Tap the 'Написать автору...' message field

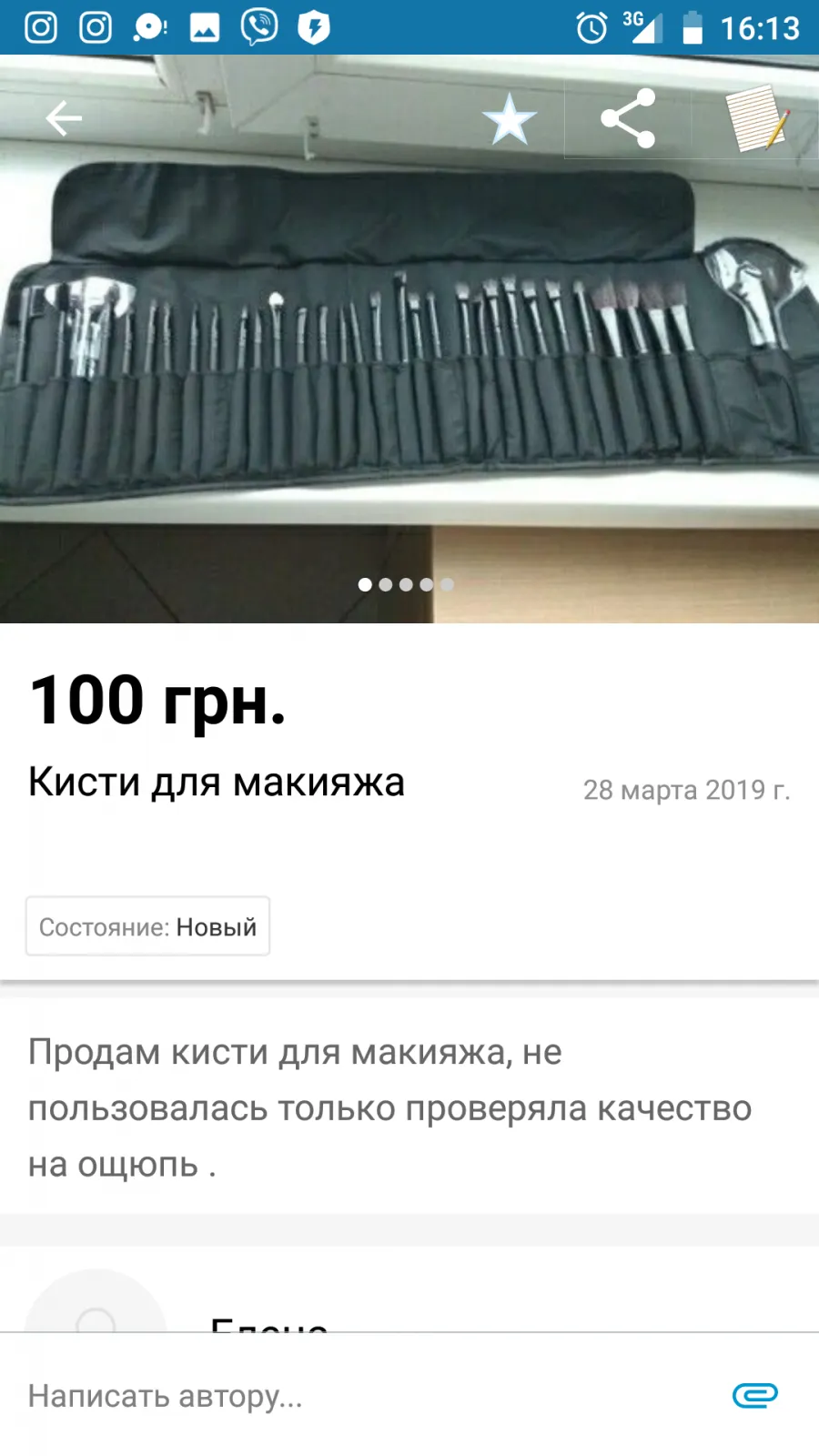click(364, 1395)
